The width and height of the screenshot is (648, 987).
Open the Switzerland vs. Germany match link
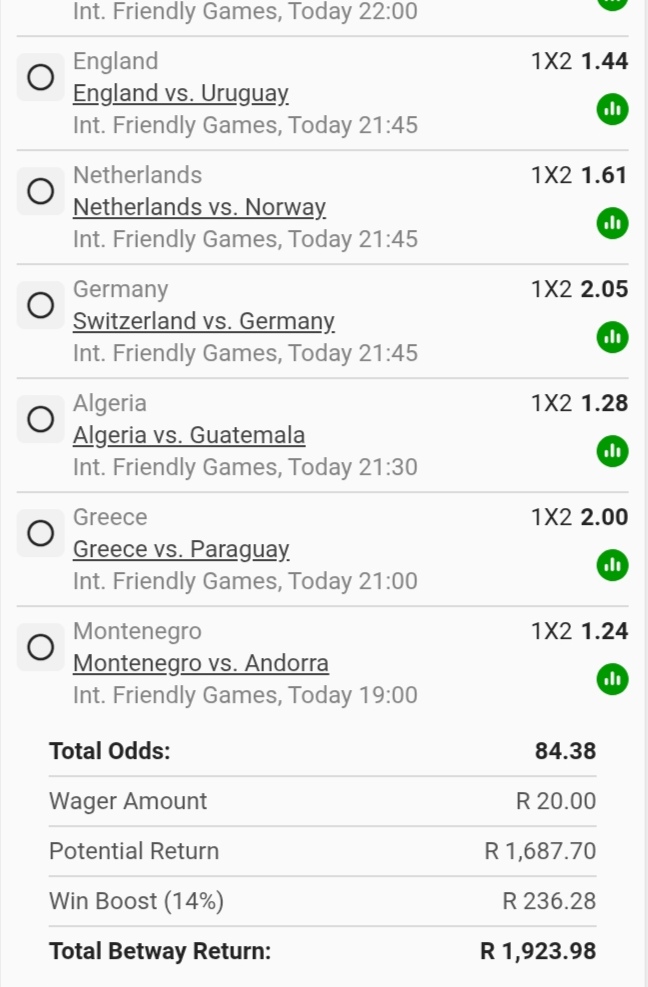click(204, 321)
